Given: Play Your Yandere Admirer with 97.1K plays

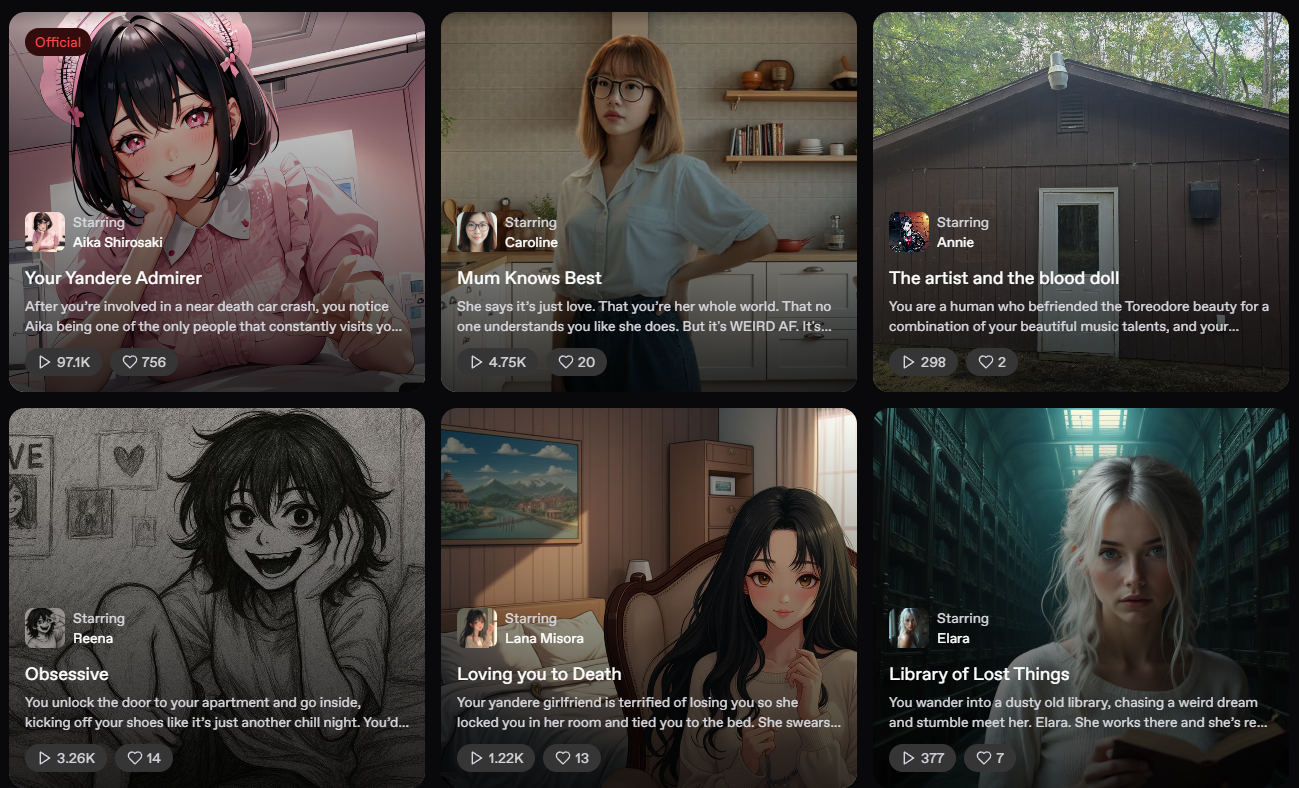Looking at the screenshot, I should coord(63,362).
